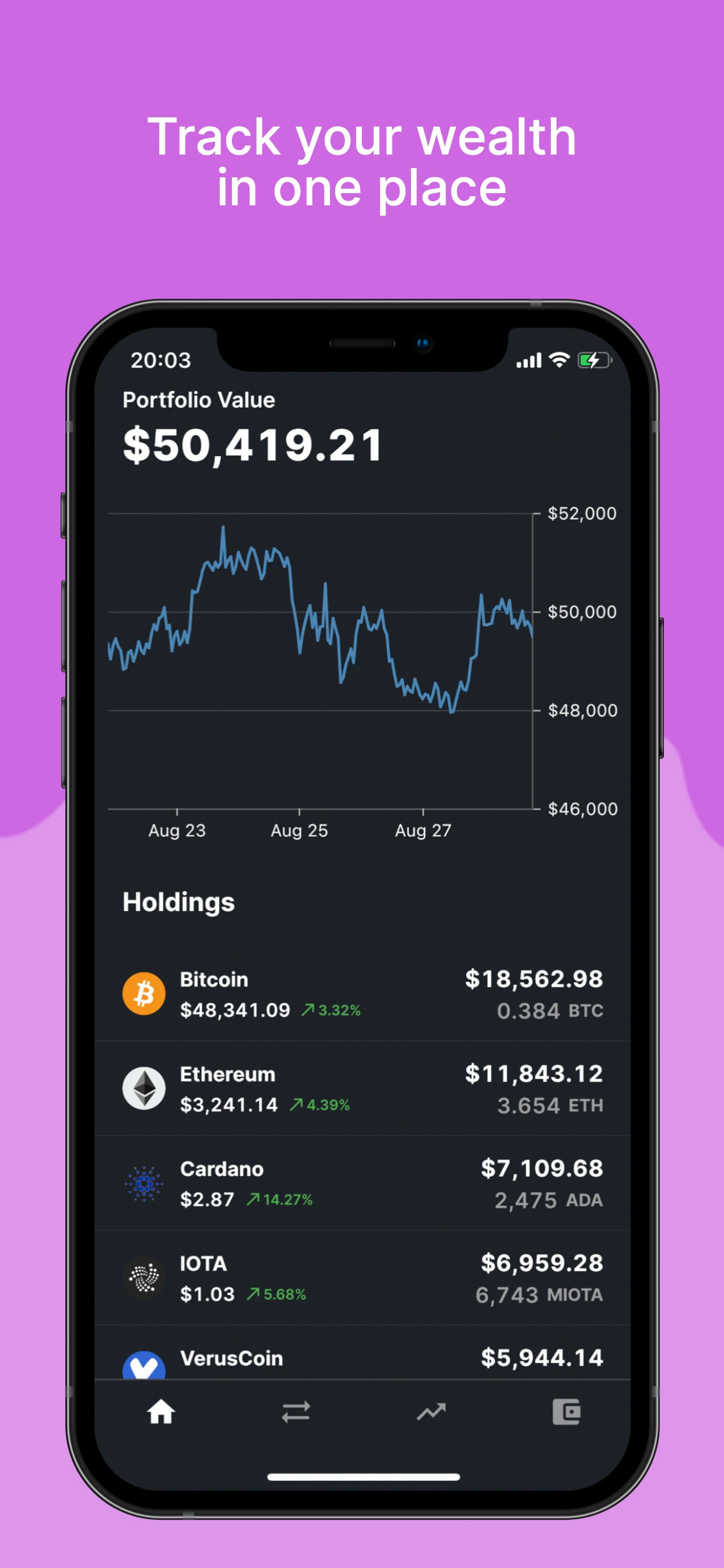Tap the Cardano coin logo
Screen dimensions: 724x1568
[144, 1184]
